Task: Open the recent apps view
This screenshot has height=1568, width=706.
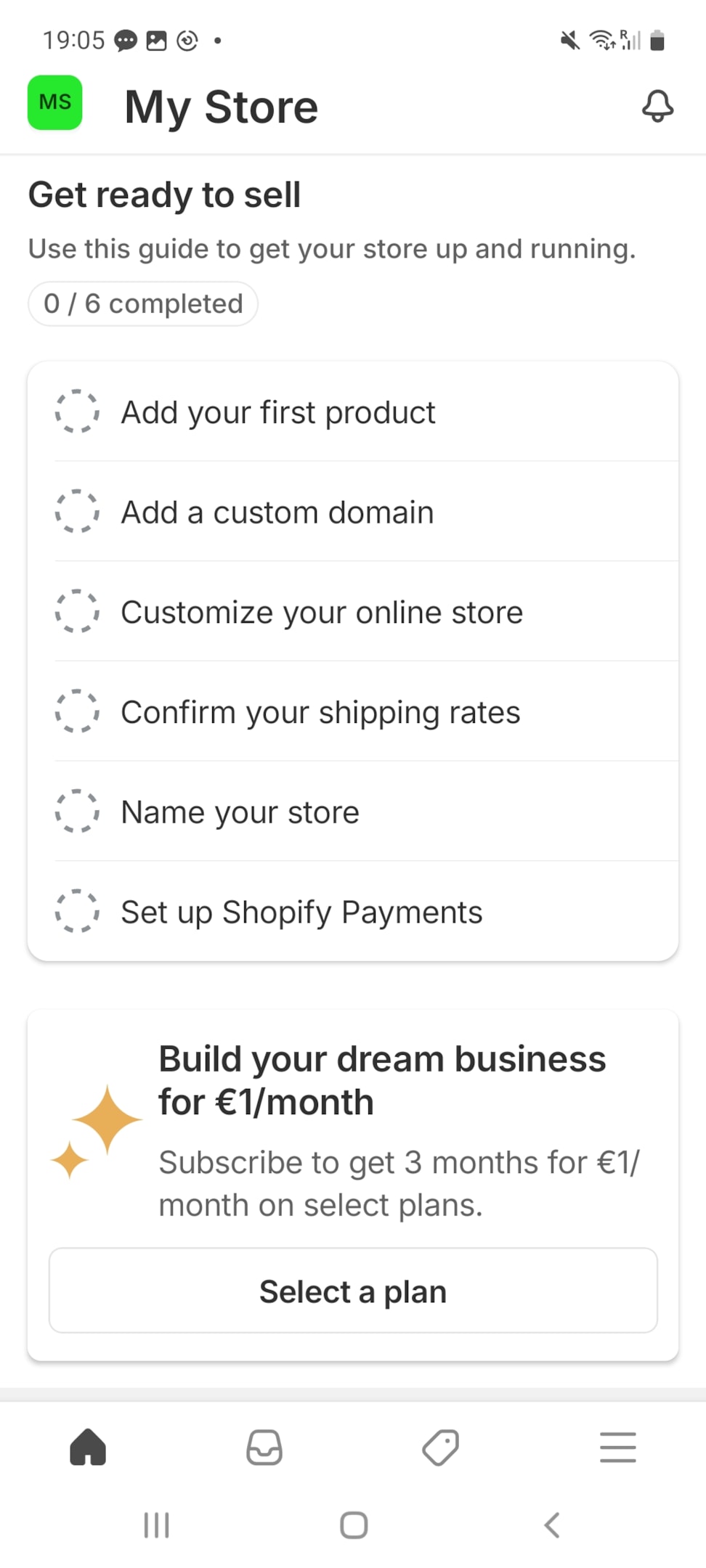Action: (156, 1525)
